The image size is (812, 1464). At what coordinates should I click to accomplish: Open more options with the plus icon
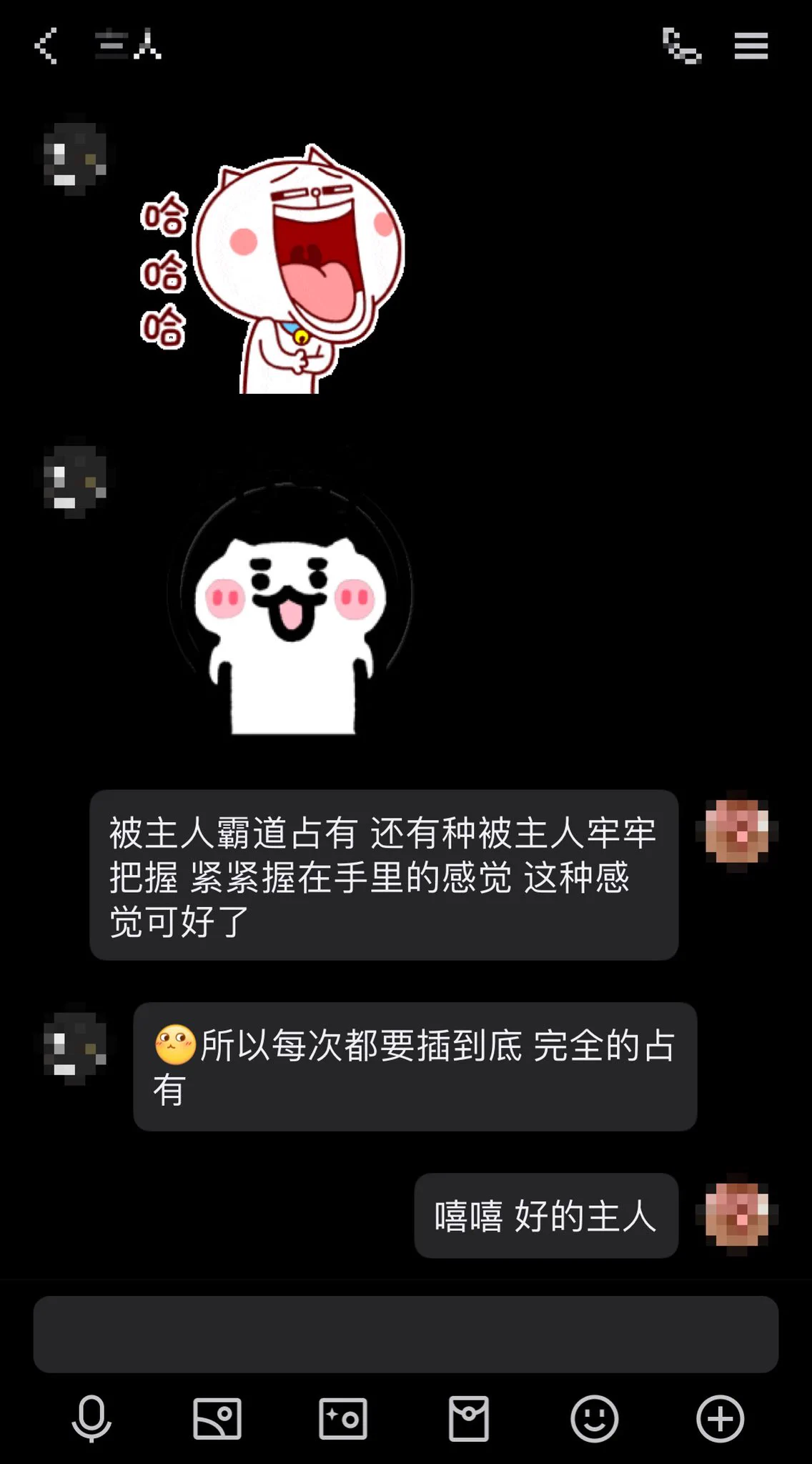pyautogui.click(x=720, y=1418)
